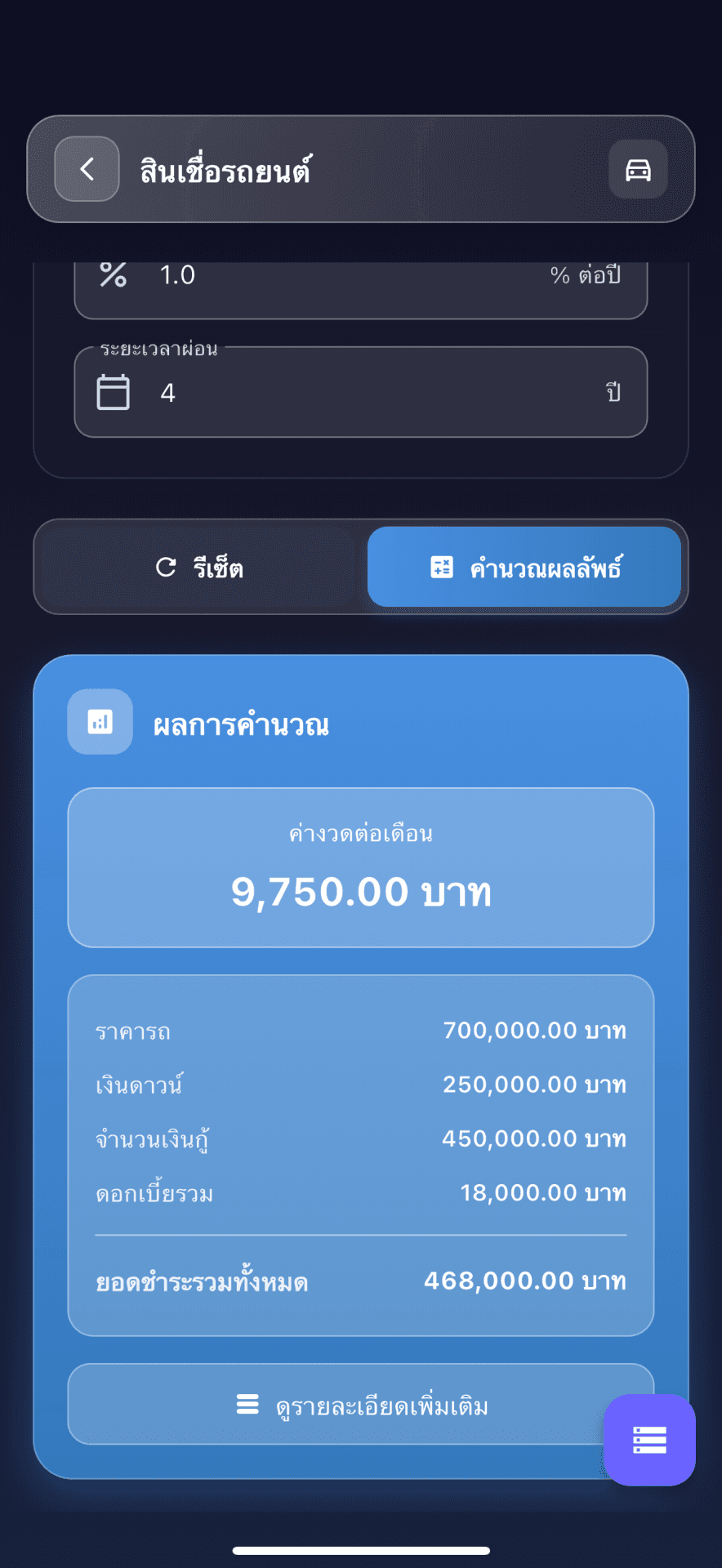This screenshot has height=1568, width=722.
Task: Tap the car icon in the header
Action: coord(638,169)
